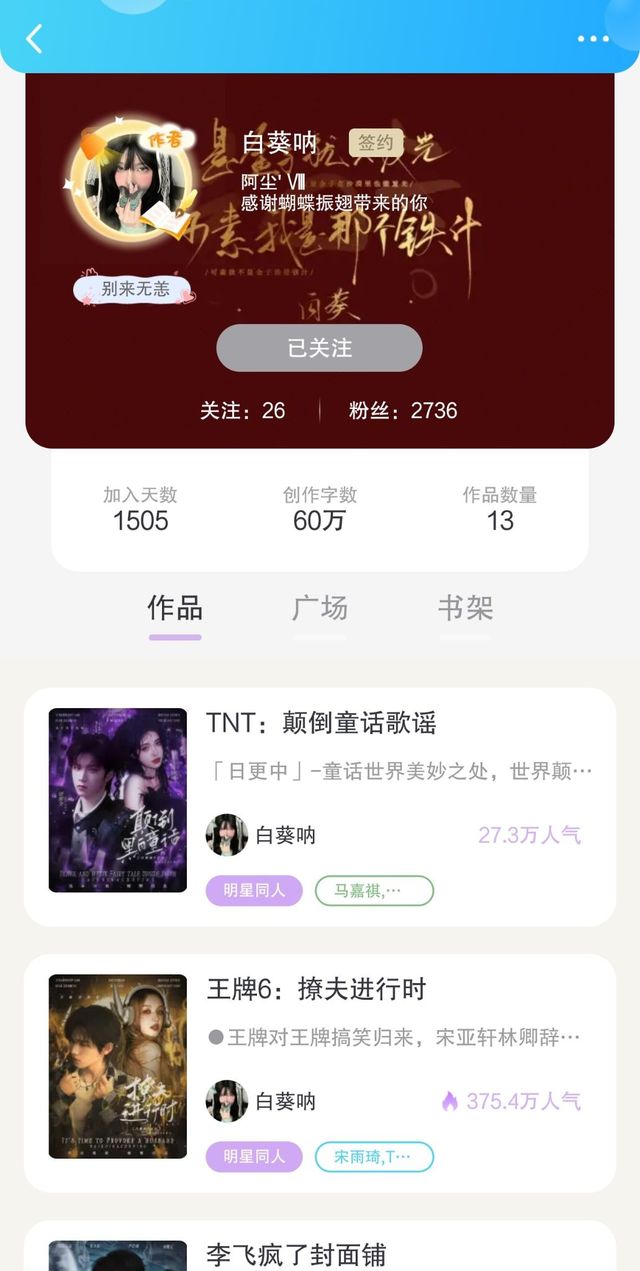Select the 马嘉祺 tag chip
The height and width of the screenshot is (1271, 640).
click(x=374, y=890)
